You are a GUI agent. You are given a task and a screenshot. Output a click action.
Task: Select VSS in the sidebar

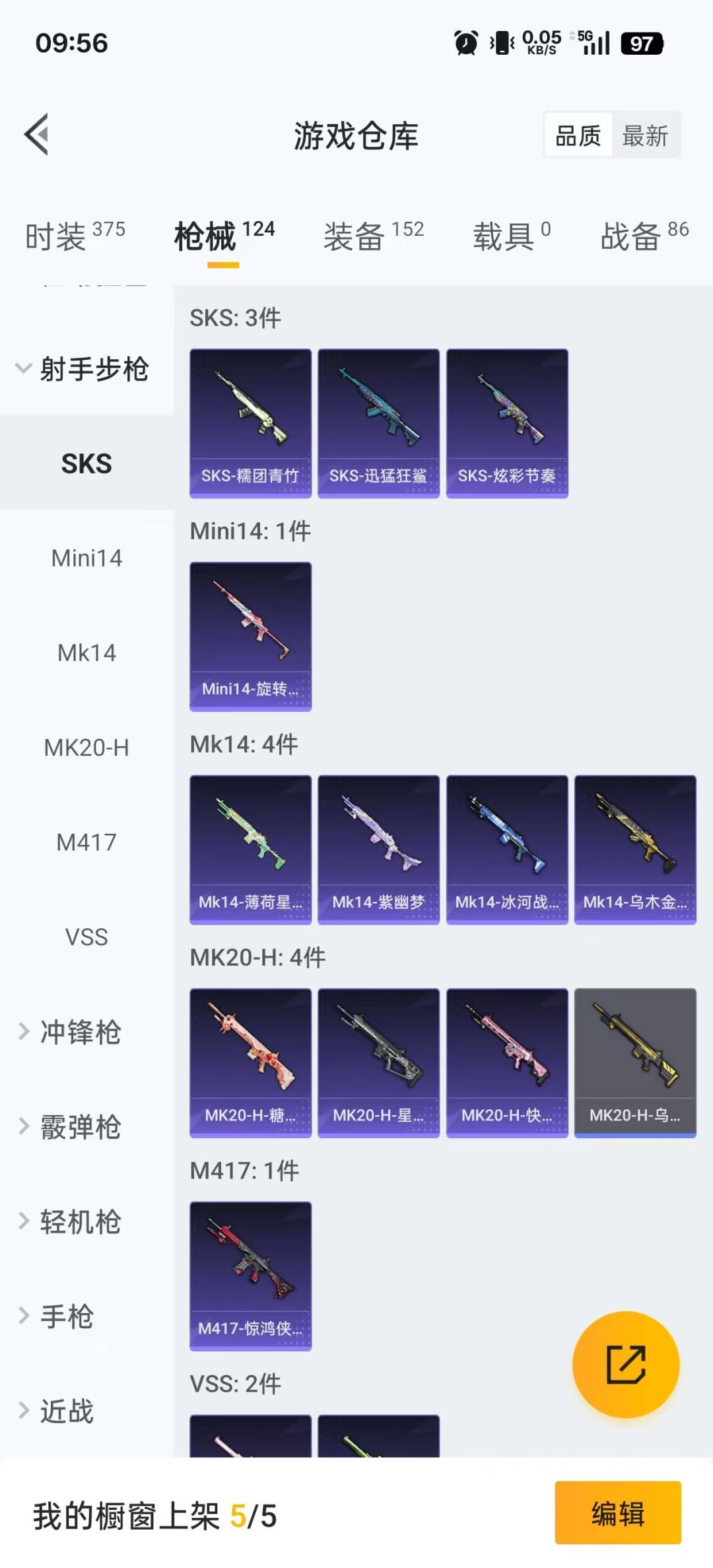point(86,937)
